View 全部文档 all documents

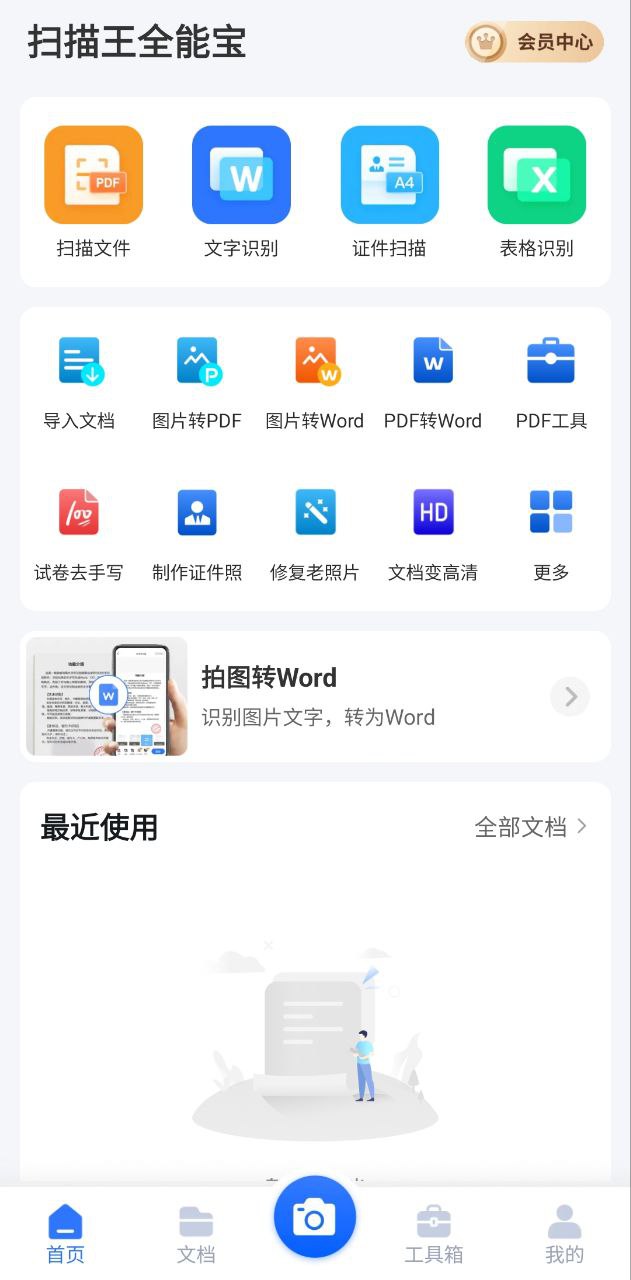[530, 827]
